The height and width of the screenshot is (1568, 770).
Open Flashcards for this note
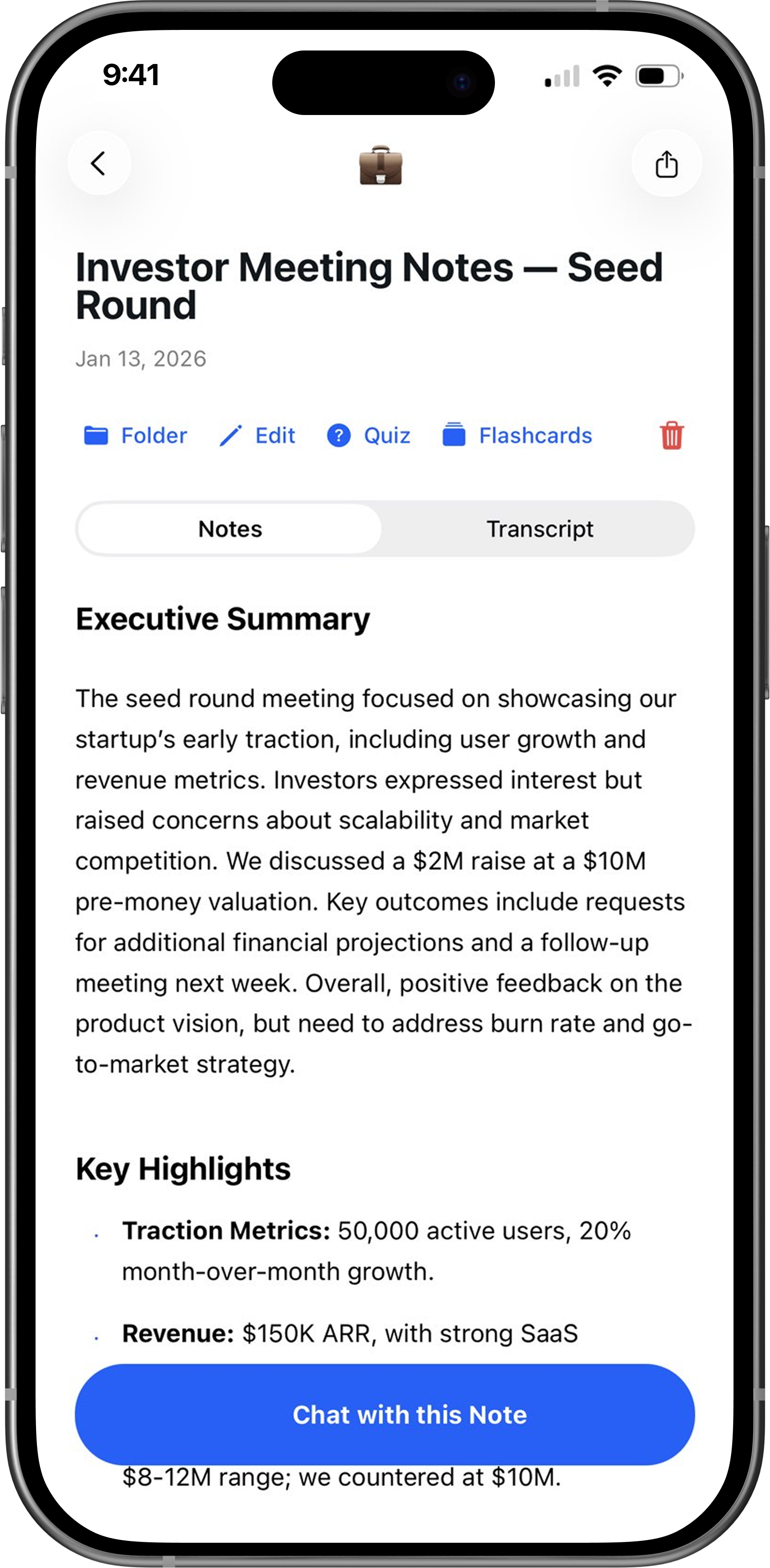coord(517,436)
